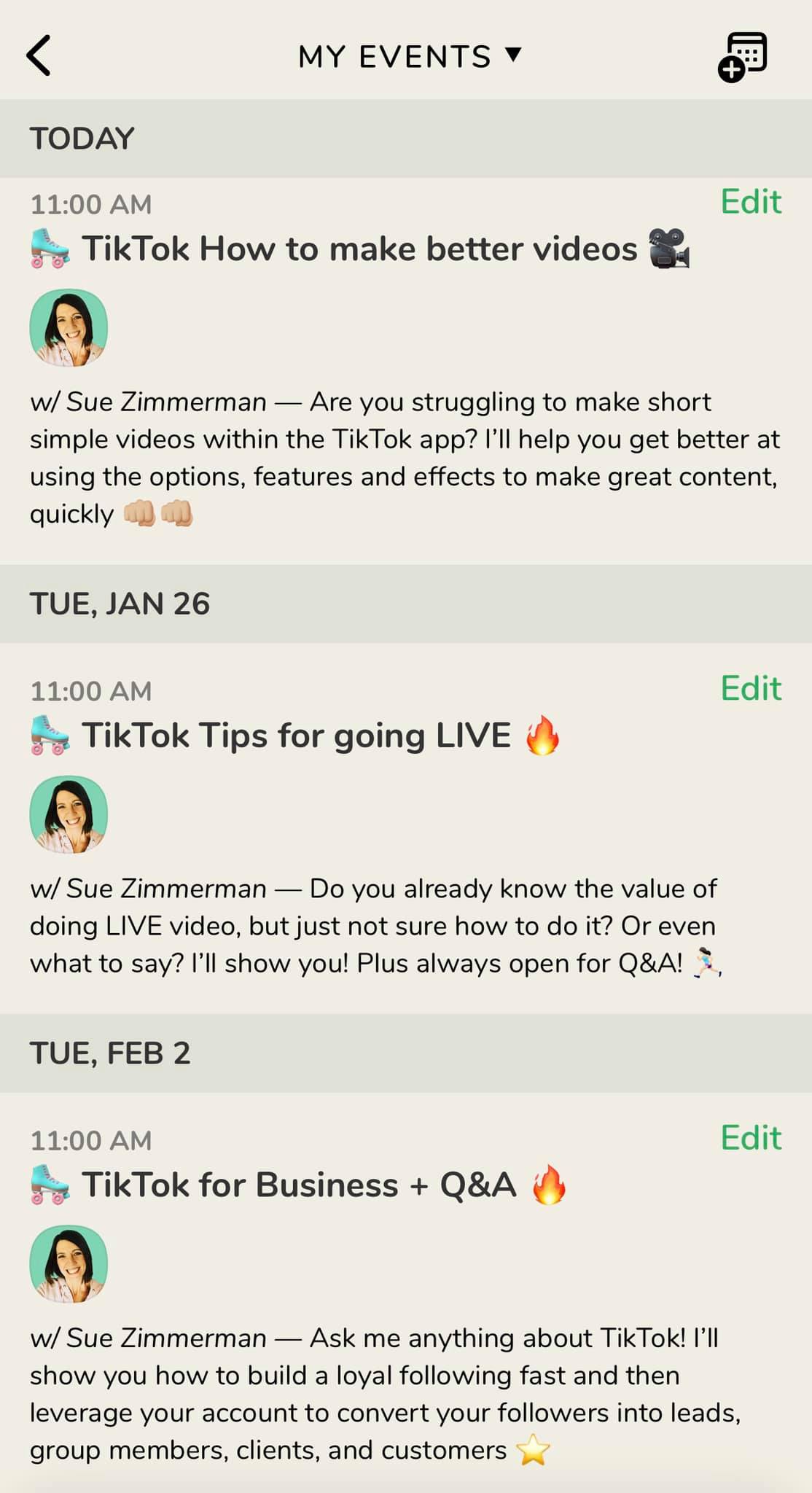This screenshot has width=812, height=1493.
Task: Edit the TikTok for Business + Q&A event
Action: pos(751,1138)
